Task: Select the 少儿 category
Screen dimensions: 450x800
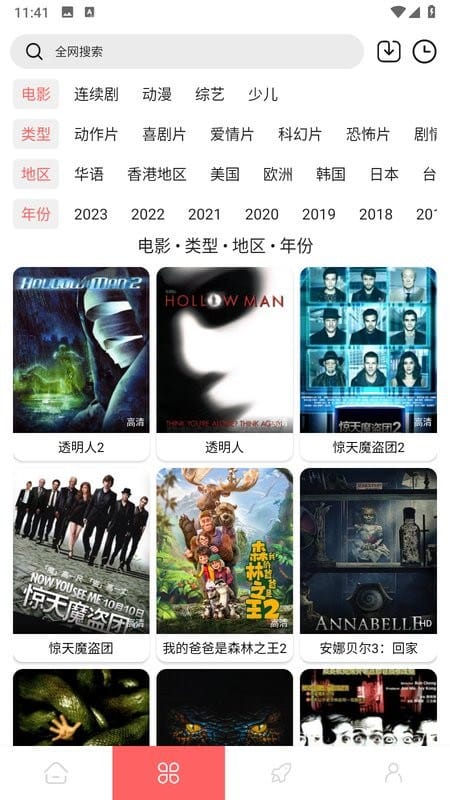Action: coord(263,94)
